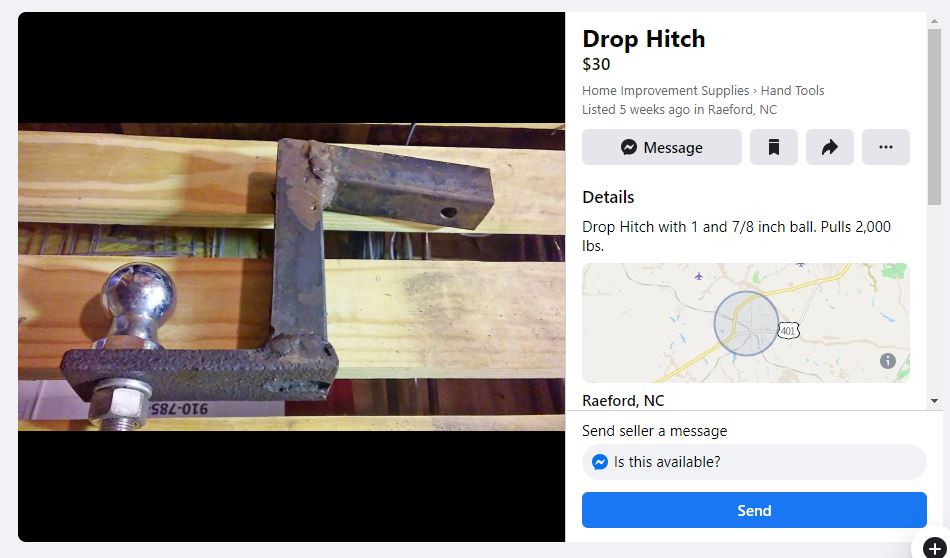Open the three-dot more options menu
The width and height of the screenshot is (950, 558).
point(885,147)
